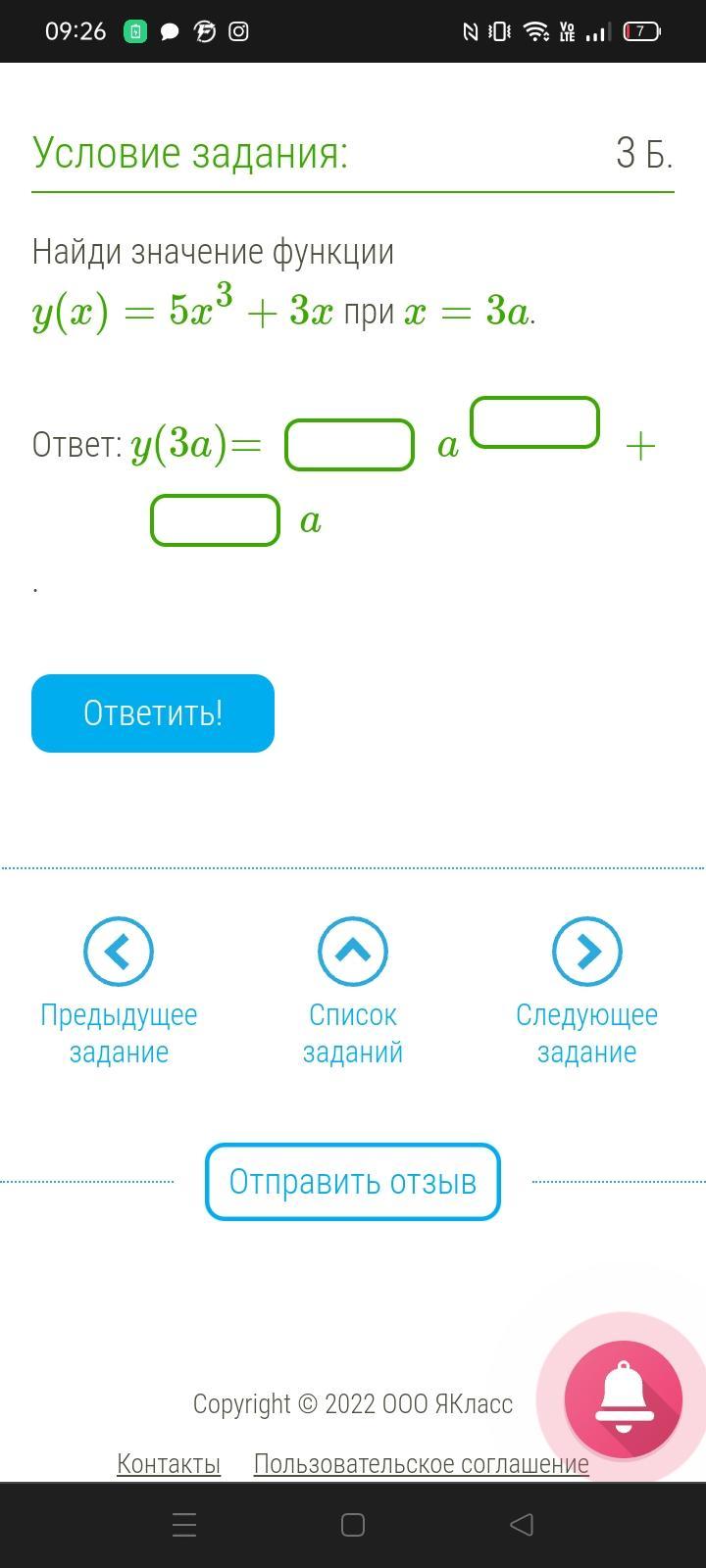Image resolution: width=706 pixels, height=1568 pixels.
Task: Open Пользовательское соглашение link
Action: point(422,1463)
